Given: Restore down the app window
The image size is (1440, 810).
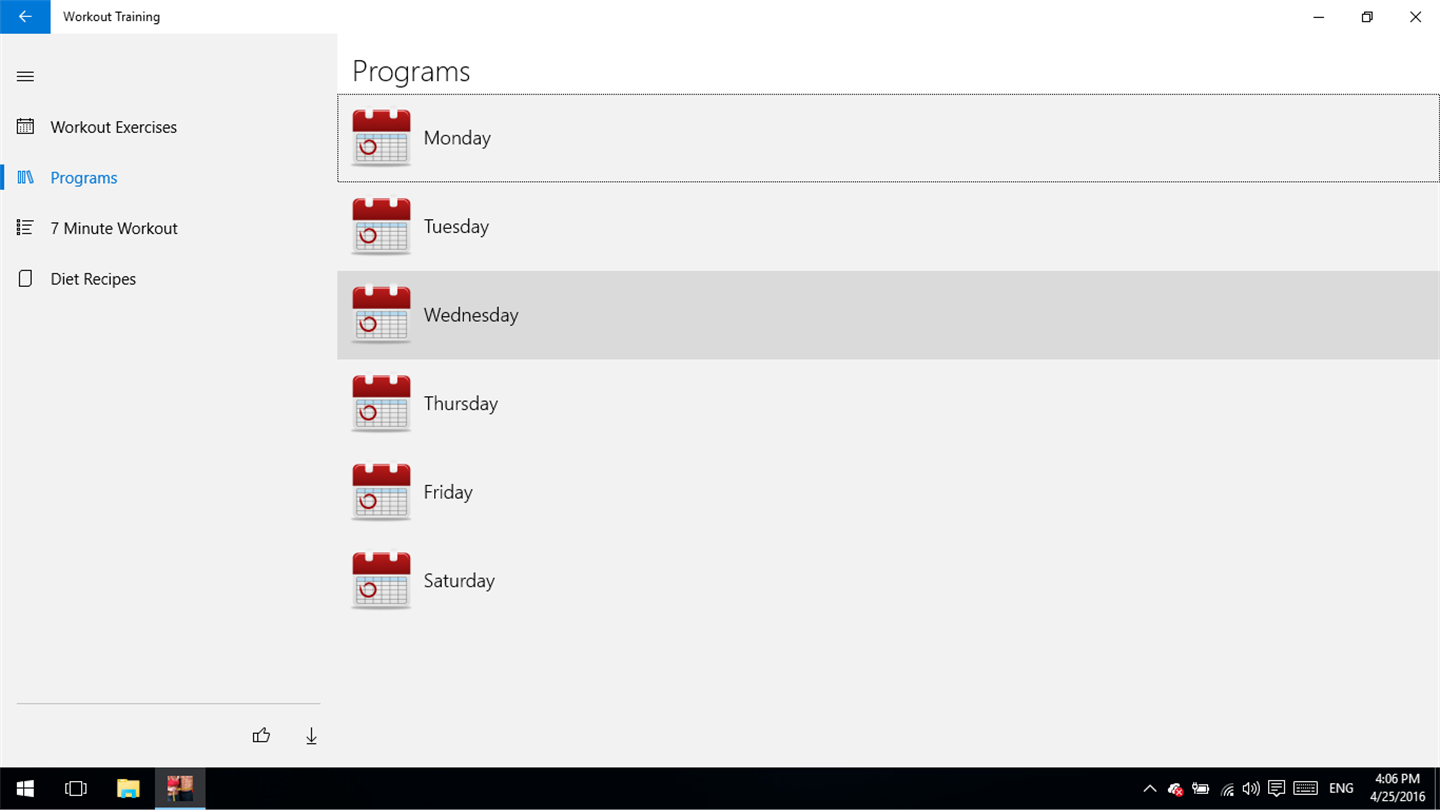Looking at the screenshot, I should click(1367, 17).
